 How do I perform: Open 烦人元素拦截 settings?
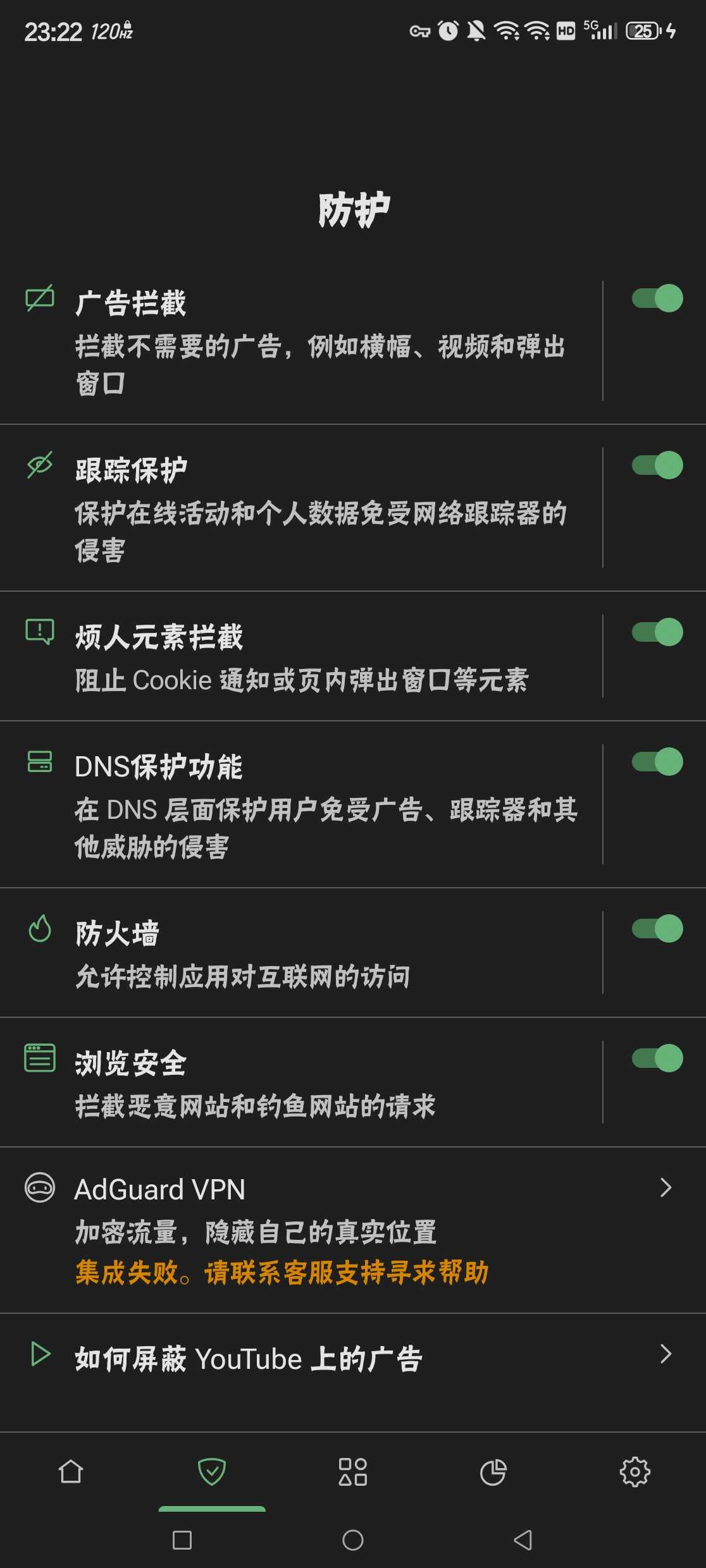(301, 656)
